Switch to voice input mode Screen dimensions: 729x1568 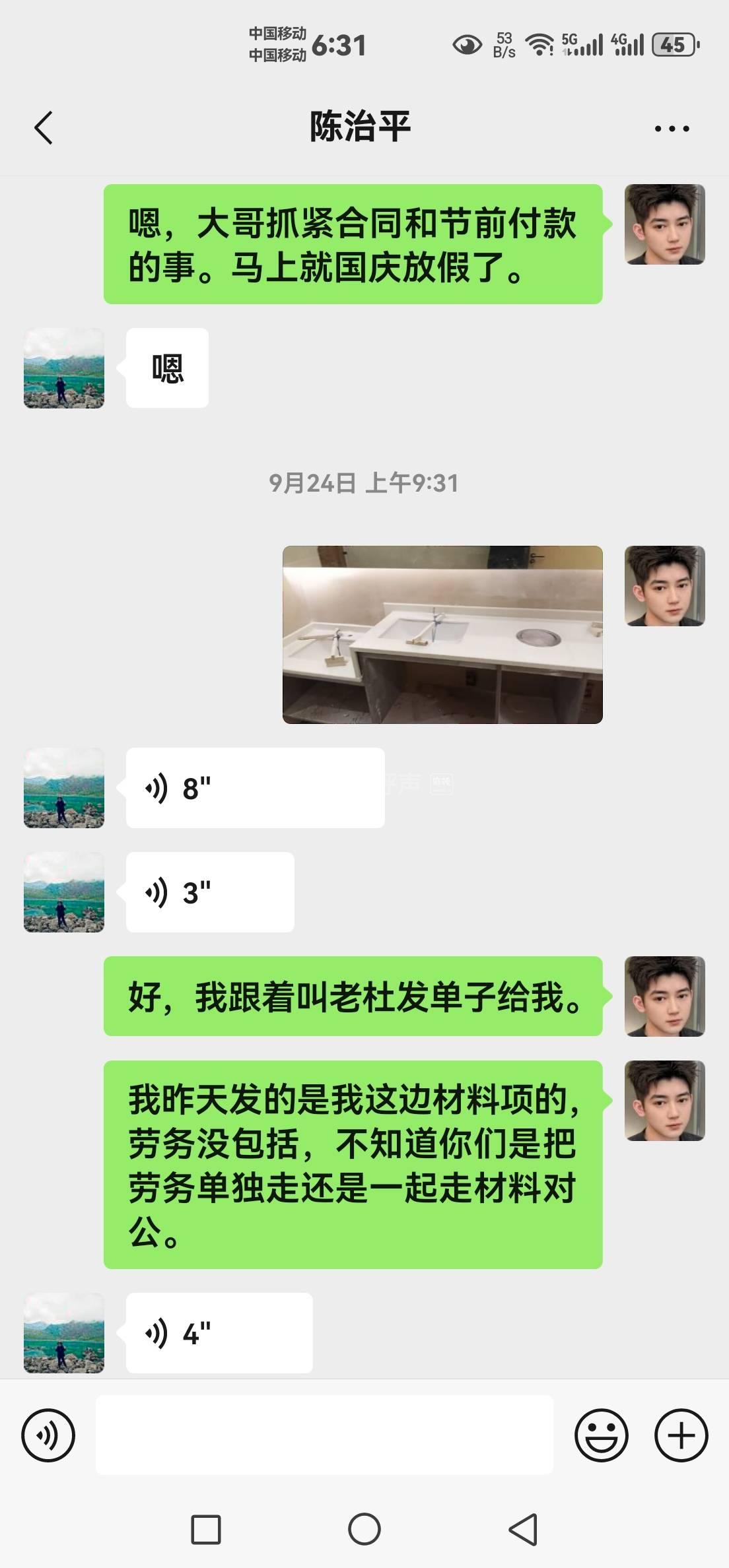coord(48,1435)
